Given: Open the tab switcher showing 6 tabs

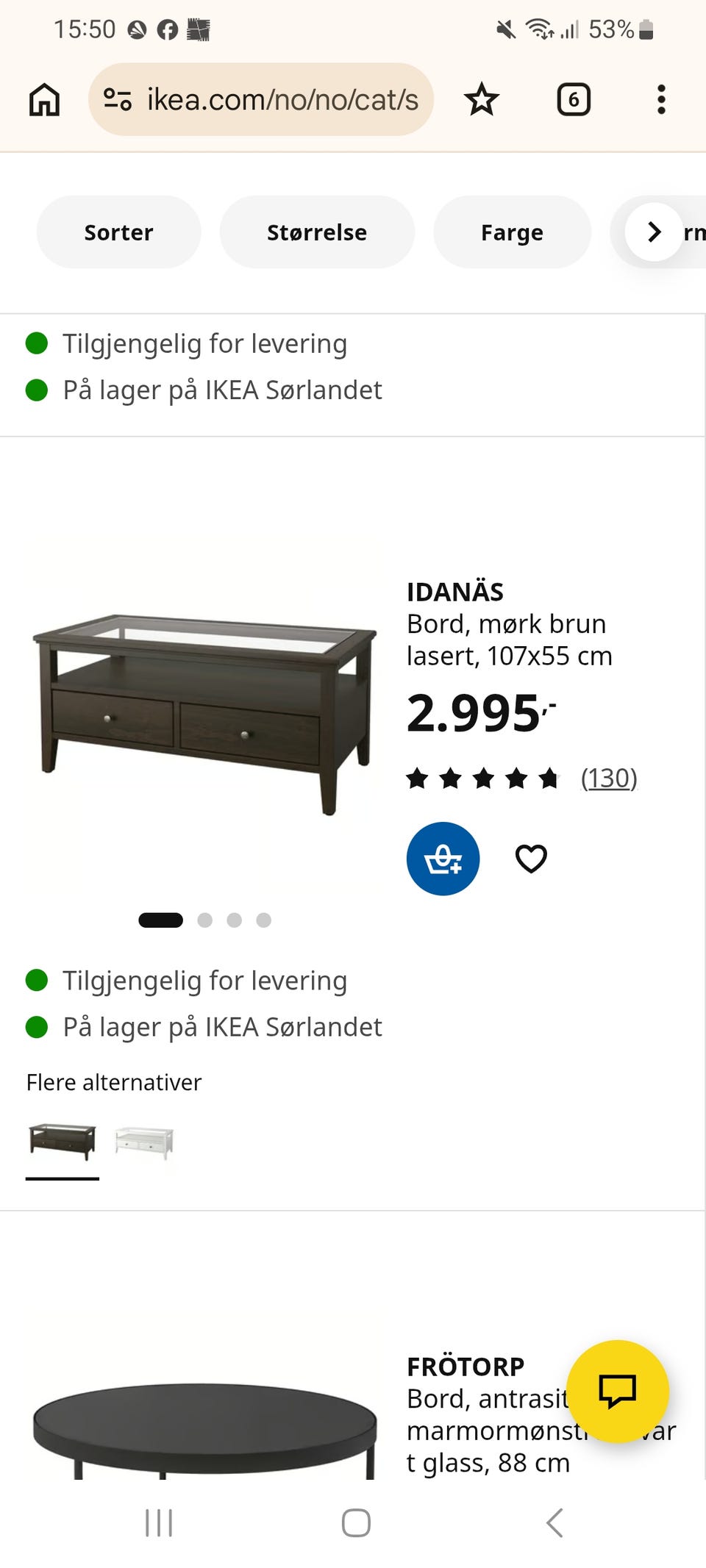Looking at the screenshot, I should [574, 99].
